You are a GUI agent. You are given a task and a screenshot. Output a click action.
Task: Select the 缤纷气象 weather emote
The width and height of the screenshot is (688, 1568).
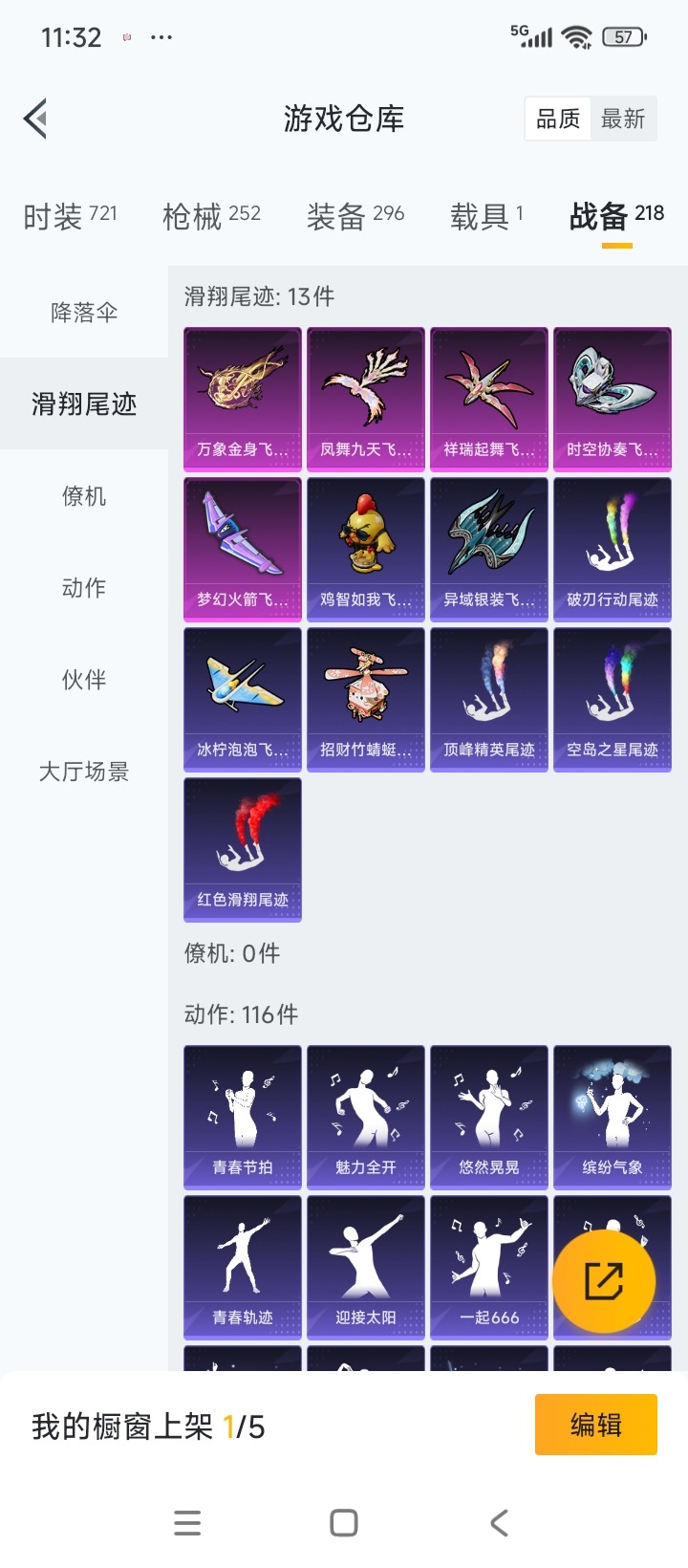[613, 1117]
